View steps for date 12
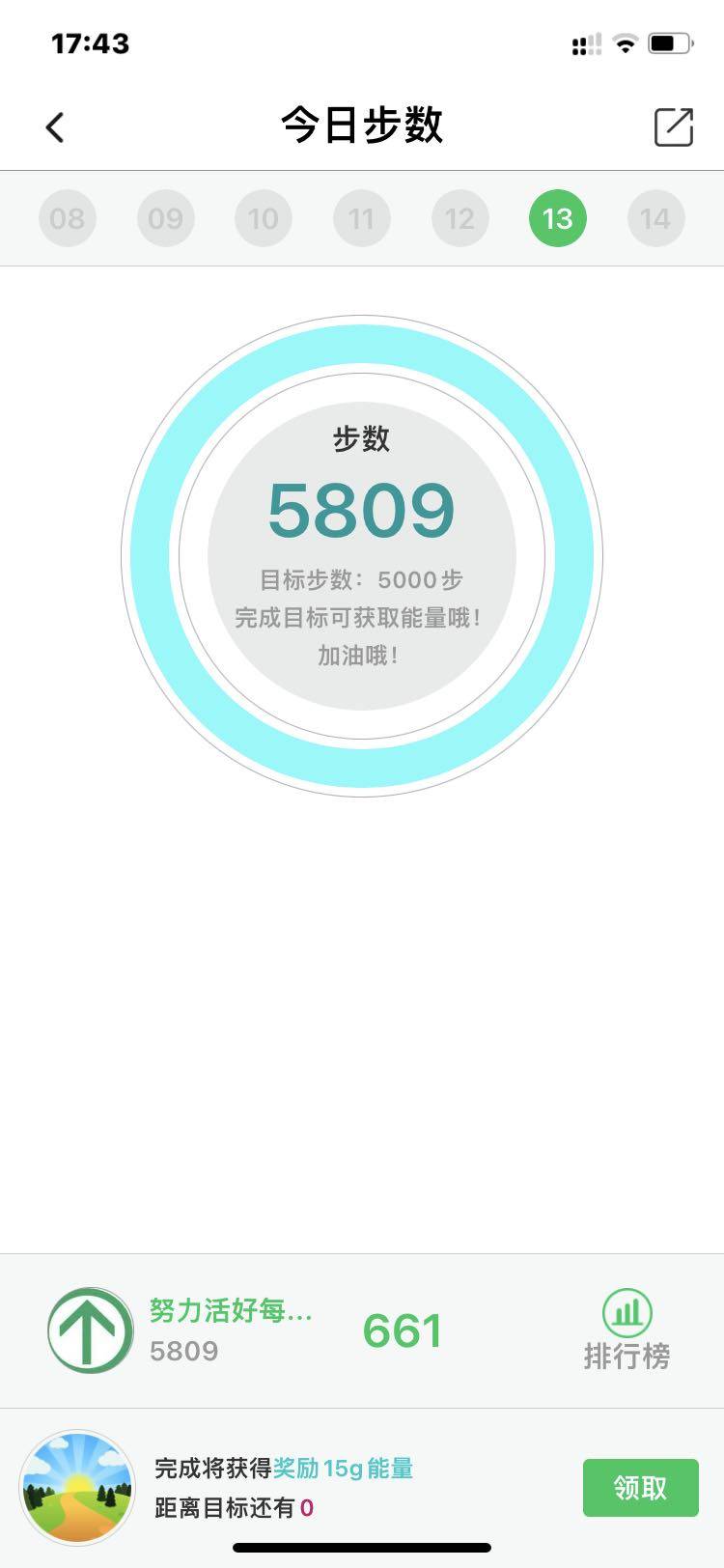The height and width of the screenshot is (1568, 724). 459,219
